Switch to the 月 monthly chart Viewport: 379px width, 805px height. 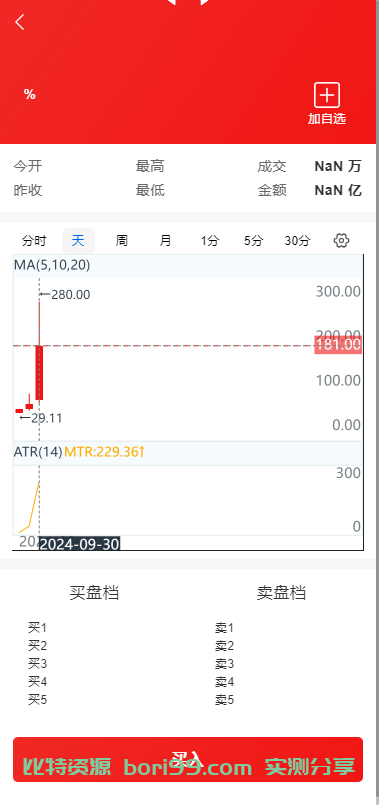[165, 240]
